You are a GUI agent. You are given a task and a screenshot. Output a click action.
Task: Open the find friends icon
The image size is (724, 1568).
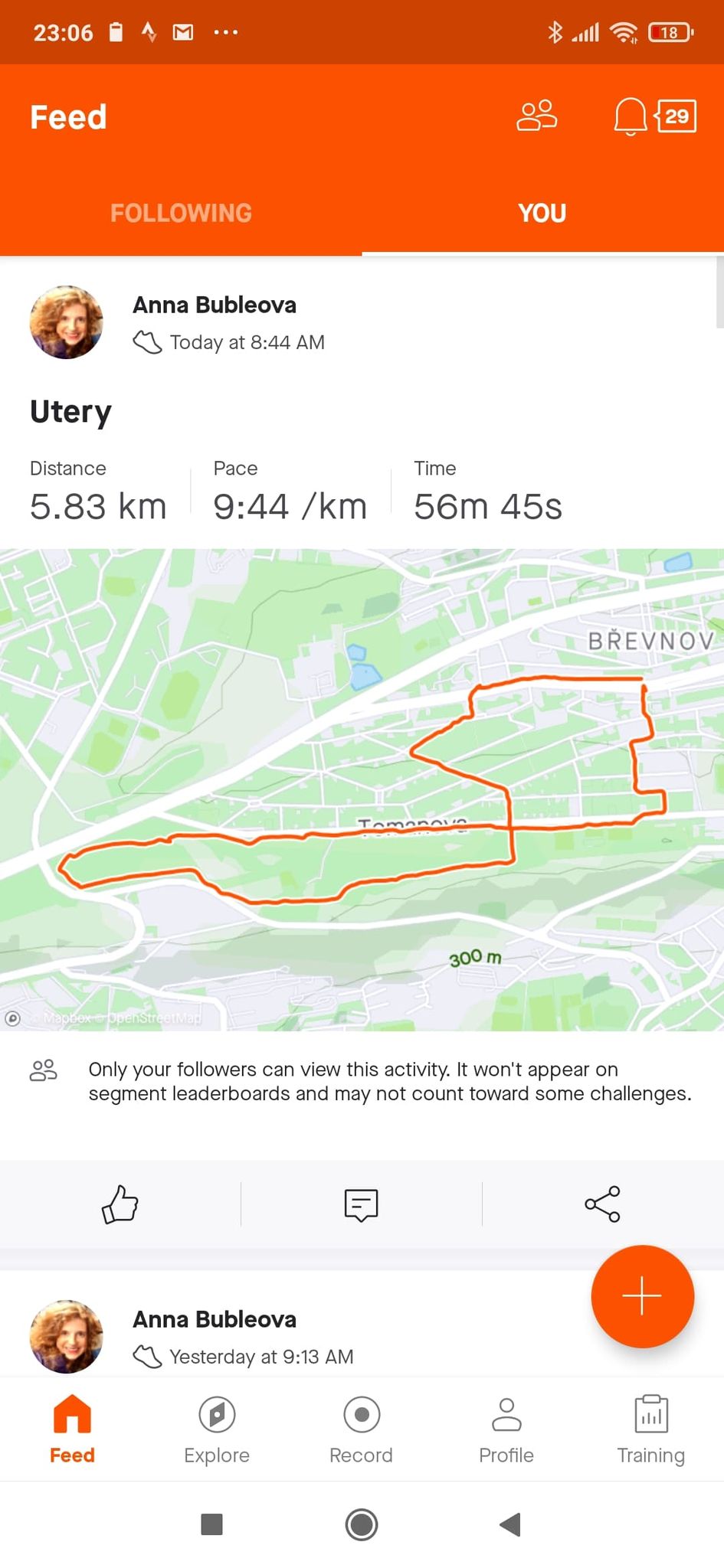tap(536, 116)
